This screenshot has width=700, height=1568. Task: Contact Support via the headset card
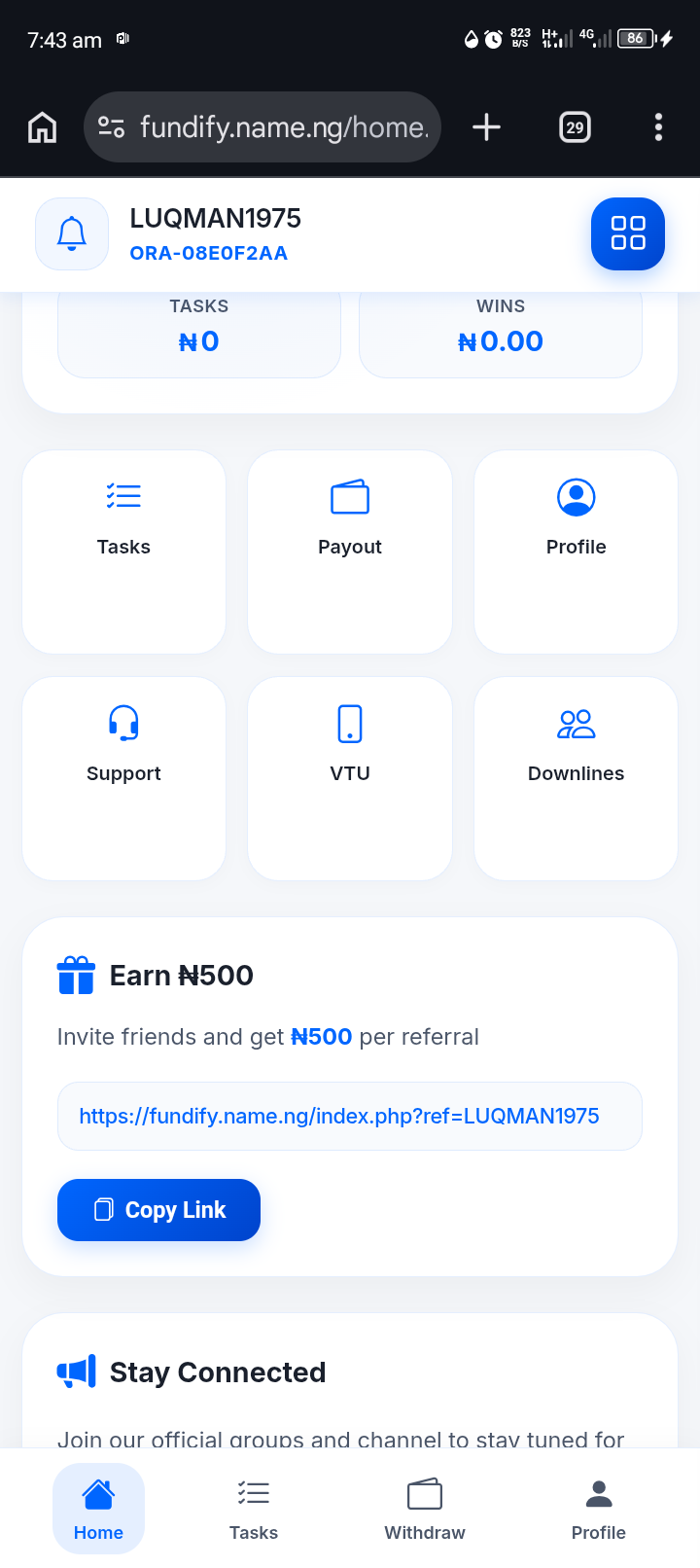tap(123, 778)
